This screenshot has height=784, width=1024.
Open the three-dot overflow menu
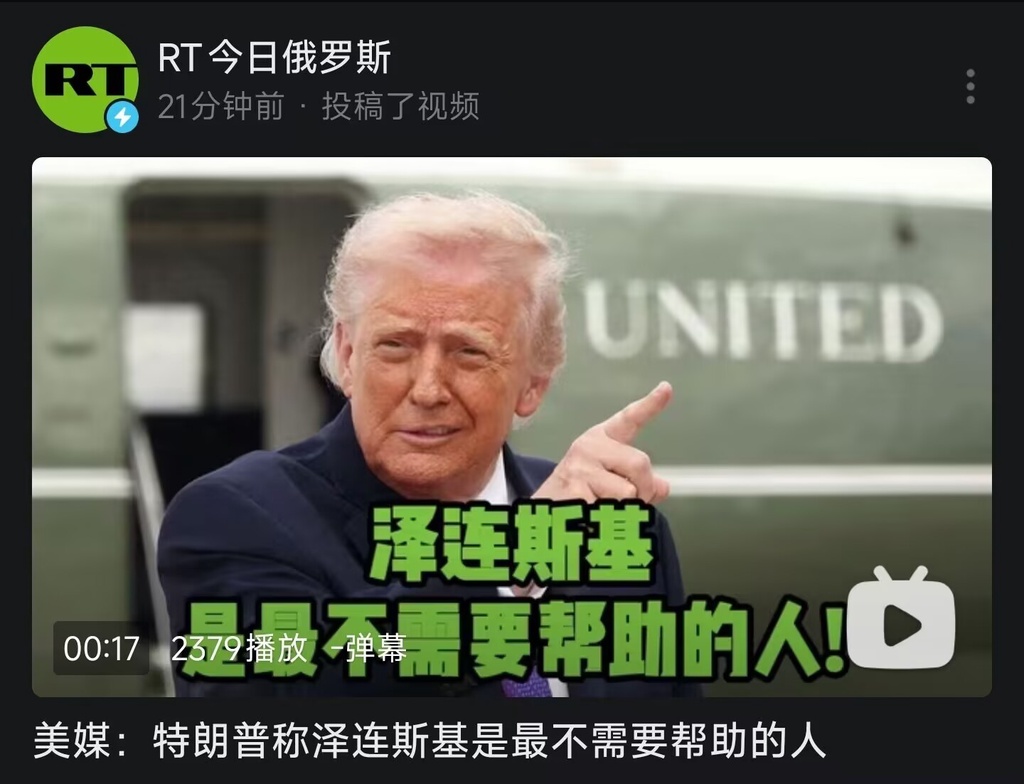pos(970,87)
